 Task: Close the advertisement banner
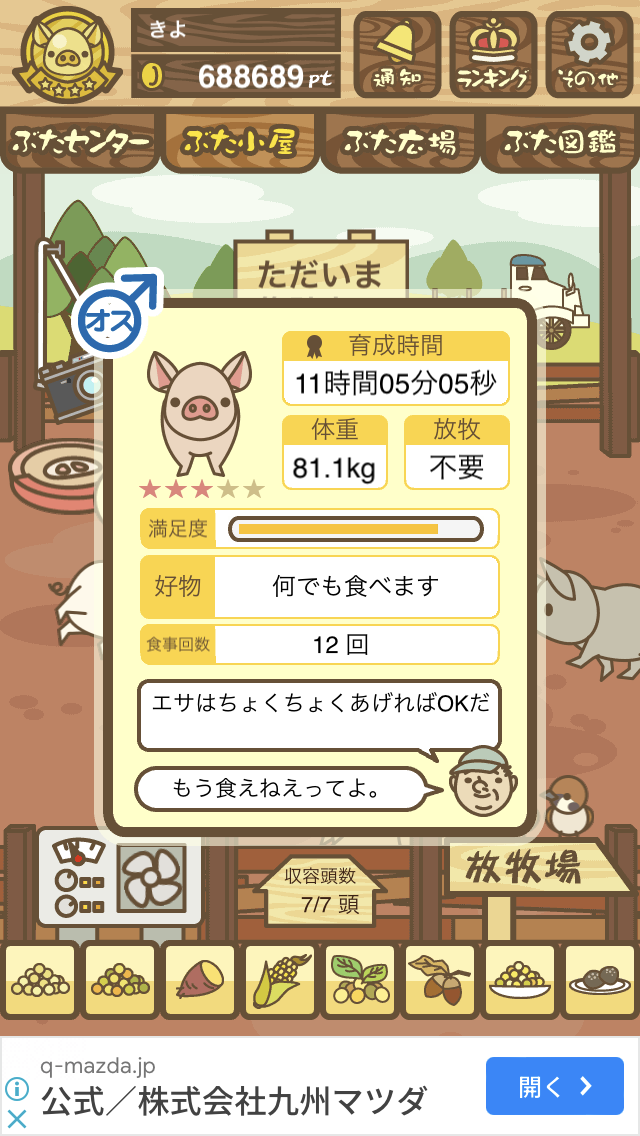(x=17, y=1118)
